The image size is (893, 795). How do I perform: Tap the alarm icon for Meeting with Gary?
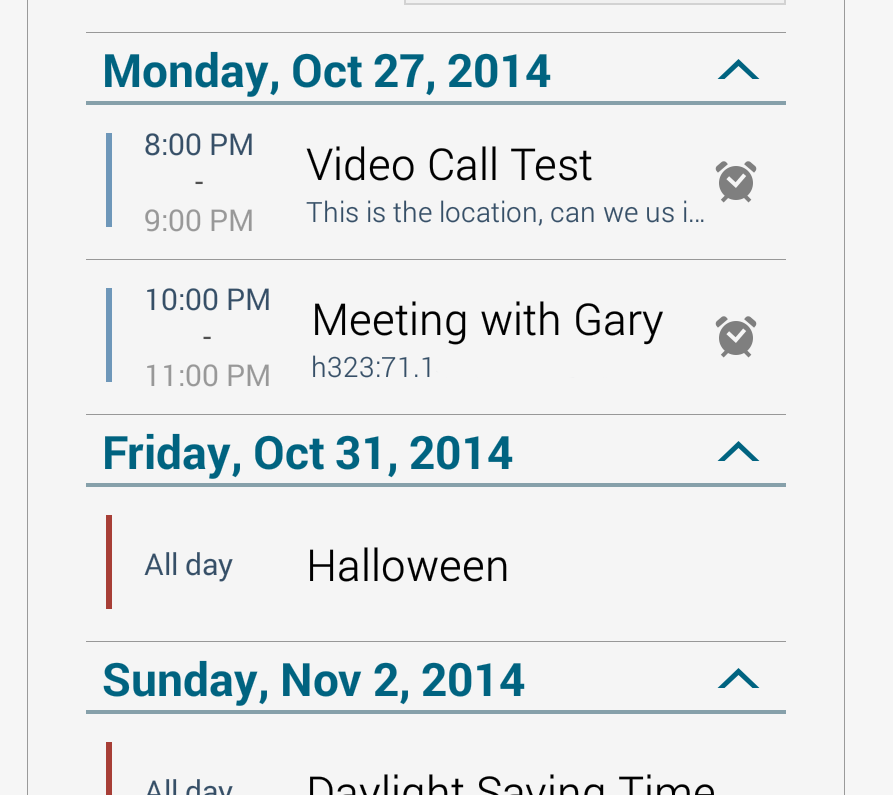(x=736, y=337)
